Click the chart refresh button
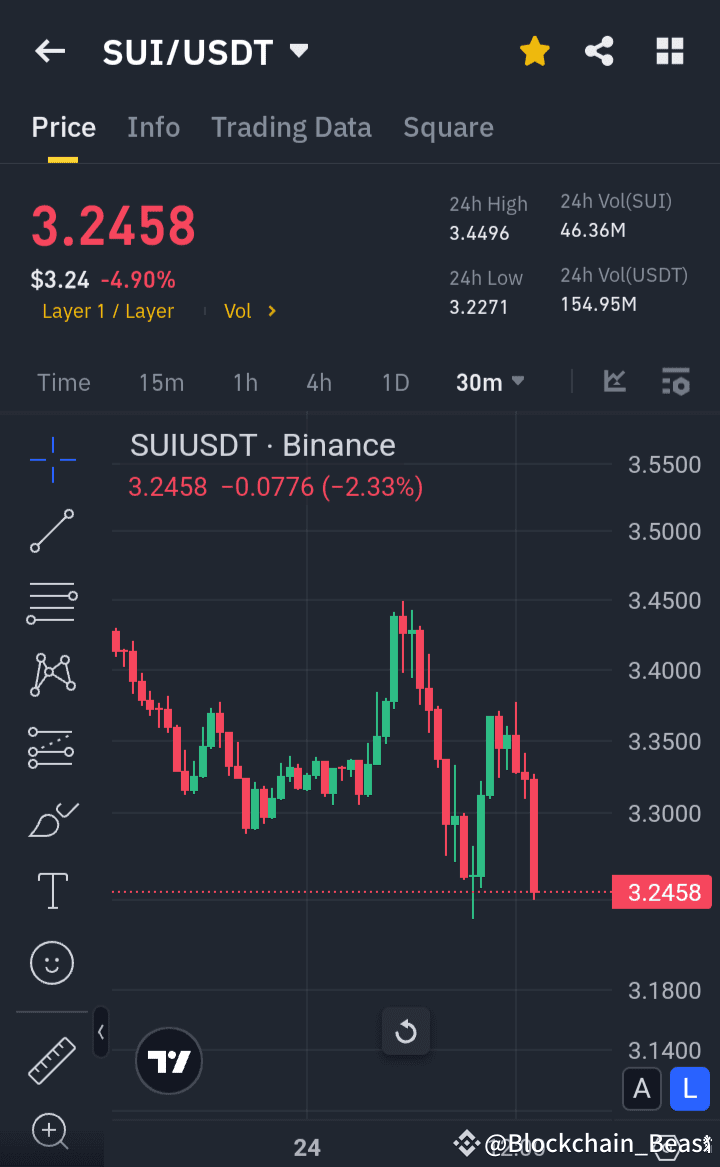This screenshot has width=720, height=1167. (x=406, y=1031)
